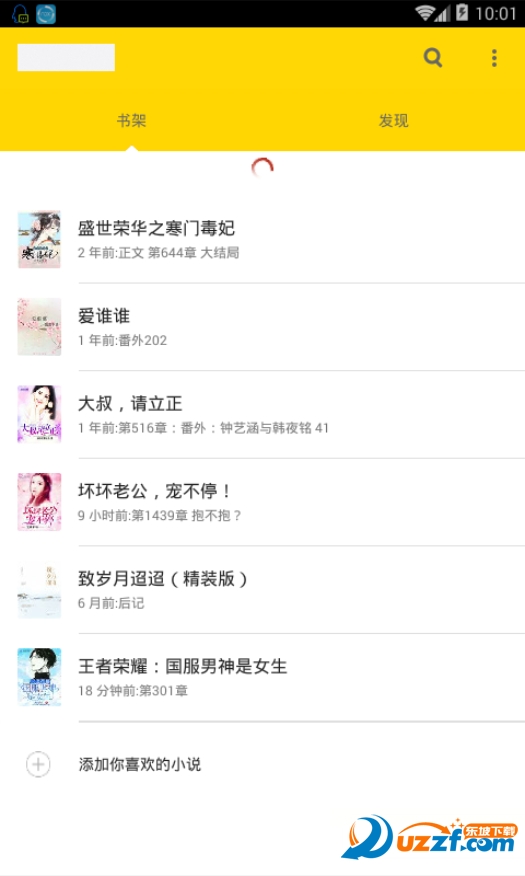The image size is (525, 876).
Task: Open 王者荣耀：国服男神是女生
Action: 262,678
